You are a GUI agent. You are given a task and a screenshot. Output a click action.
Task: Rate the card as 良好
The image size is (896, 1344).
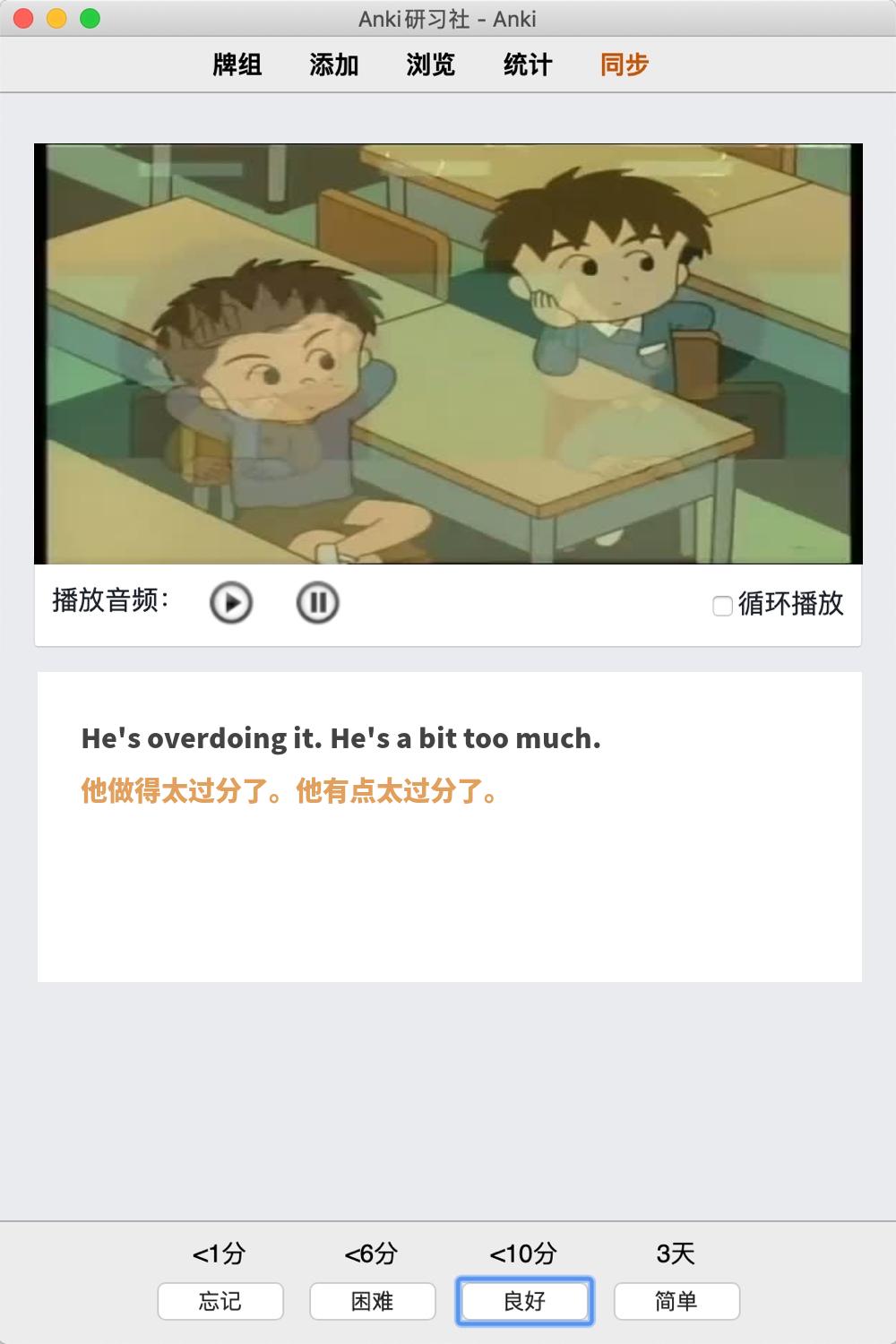(524, 1301)
